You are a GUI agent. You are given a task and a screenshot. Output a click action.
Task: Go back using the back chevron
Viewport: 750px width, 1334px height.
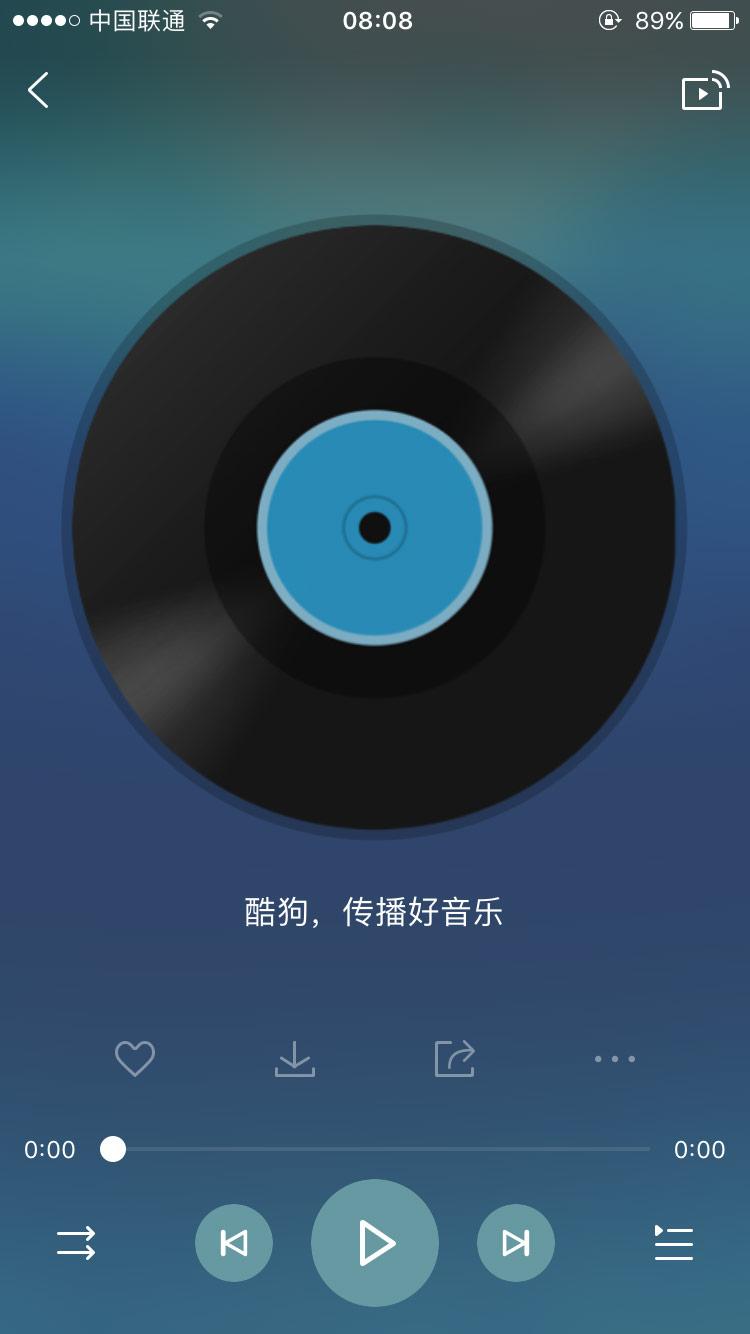click(38, 90)
